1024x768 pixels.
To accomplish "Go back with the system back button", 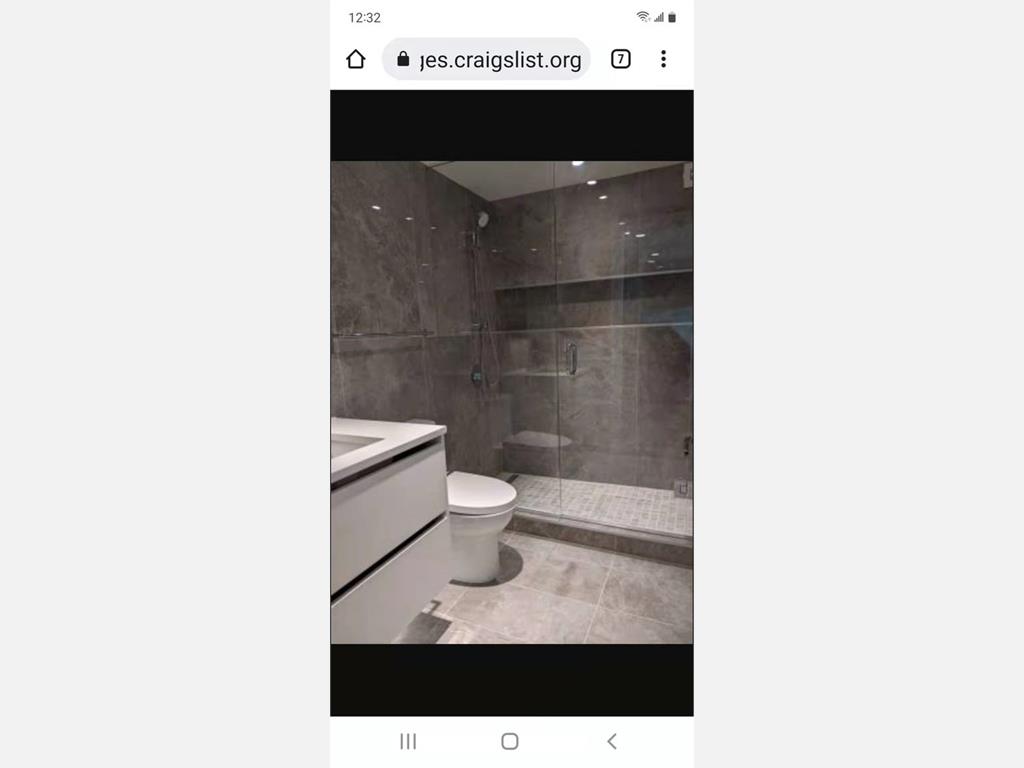I will coord(612,741).
